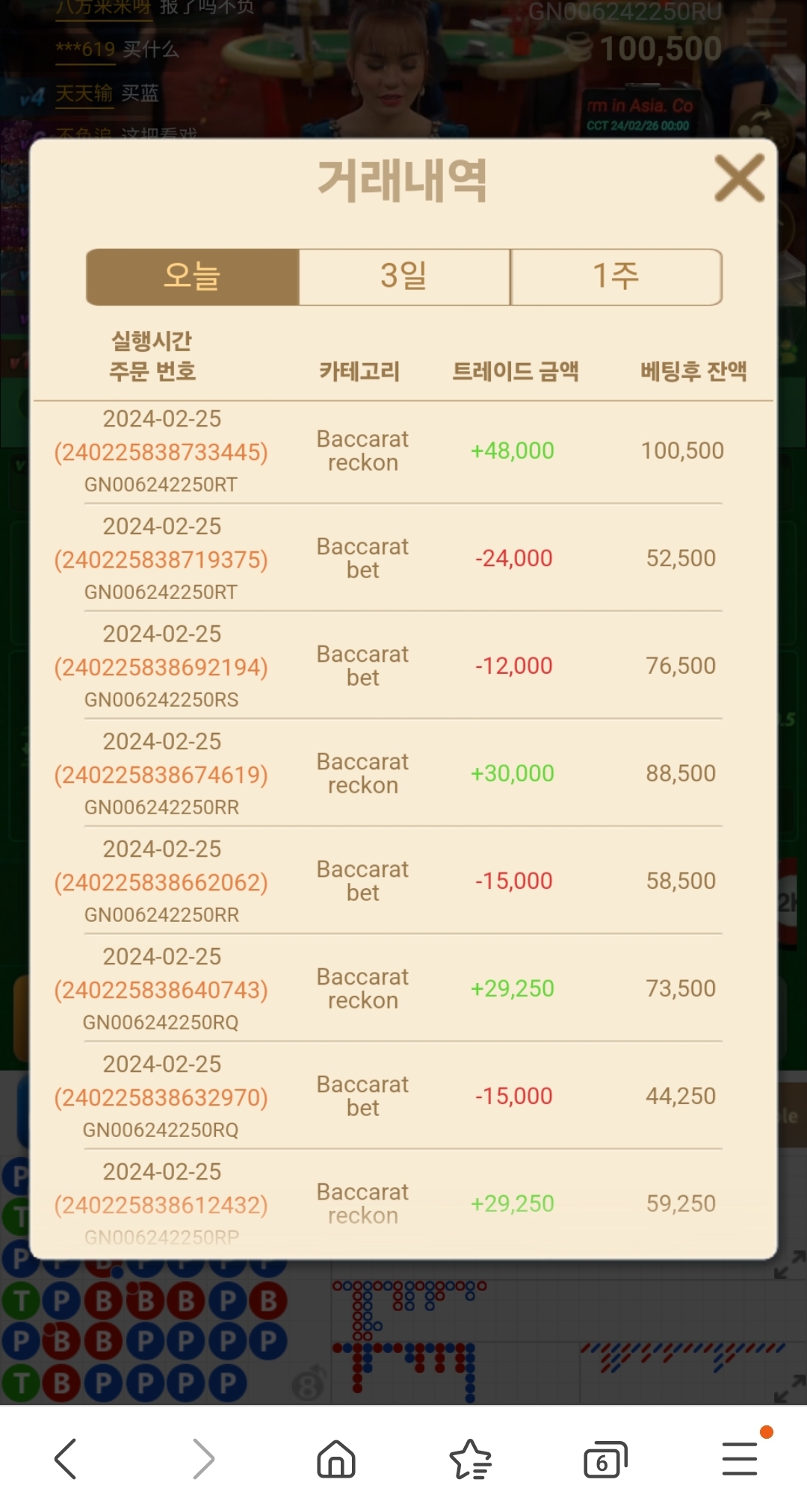Switch to the 3일 tab
This screenshot has height=1512, width=807.
click(404, 276)
